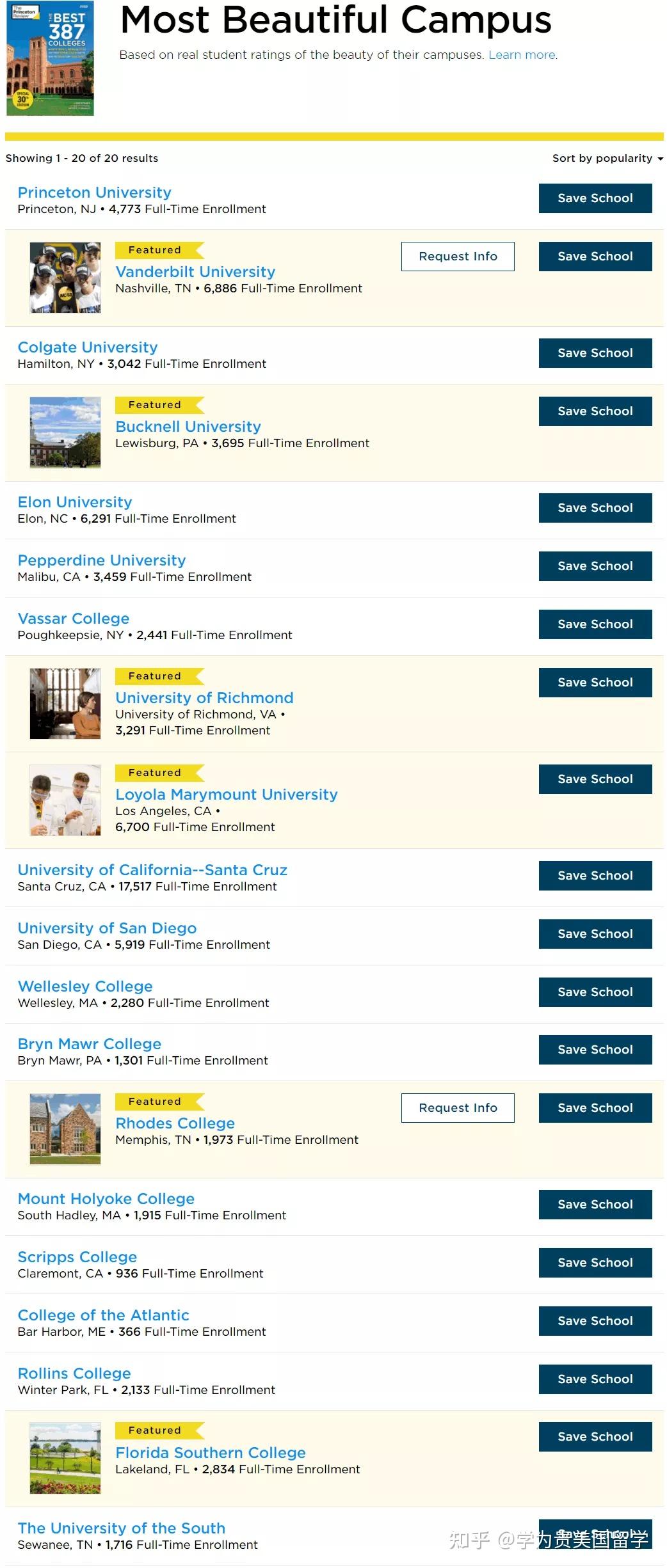Expand the Sort by popularity dropdown

607,158
